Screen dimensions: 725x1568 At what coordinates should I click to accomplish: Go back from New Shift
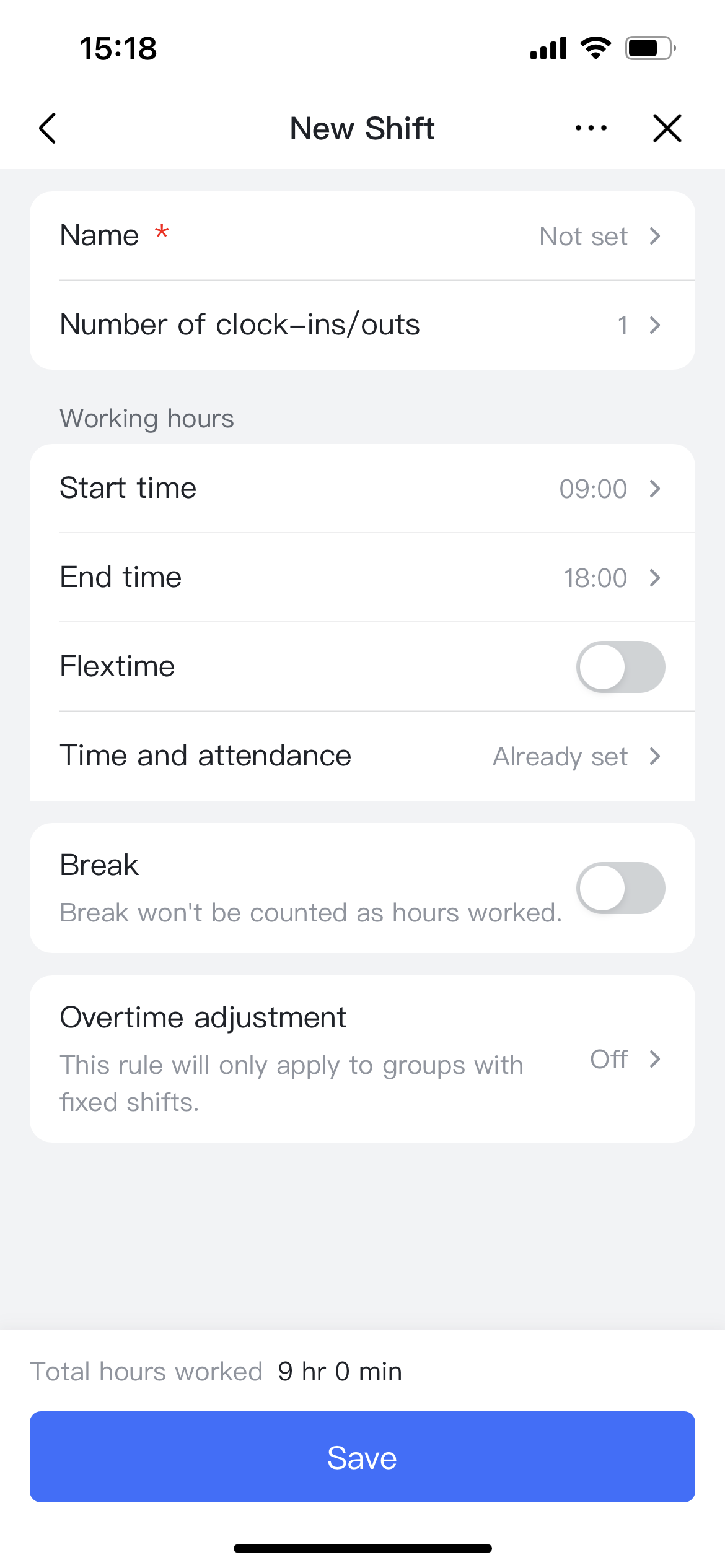pos(48,128)
